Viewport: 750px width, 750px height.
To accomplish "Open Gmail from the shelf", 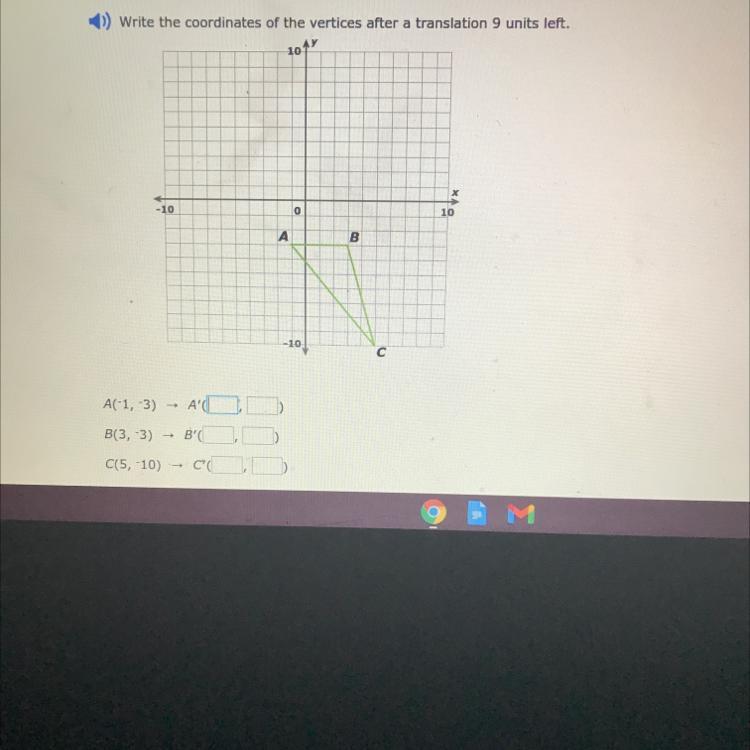I will pos(521,513).
